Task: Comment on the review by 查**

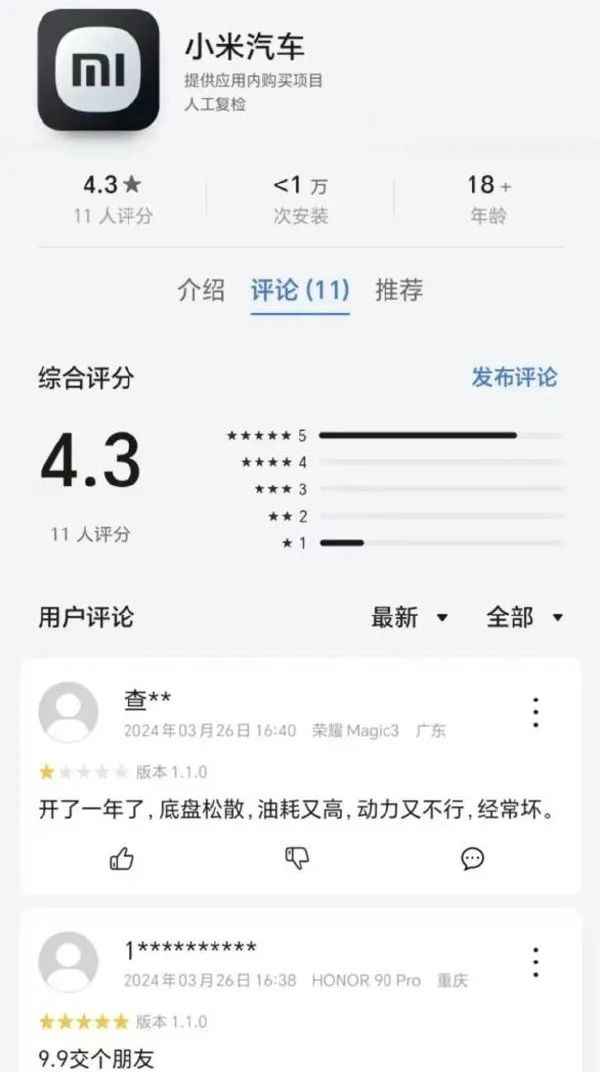Action: (473, 858)
